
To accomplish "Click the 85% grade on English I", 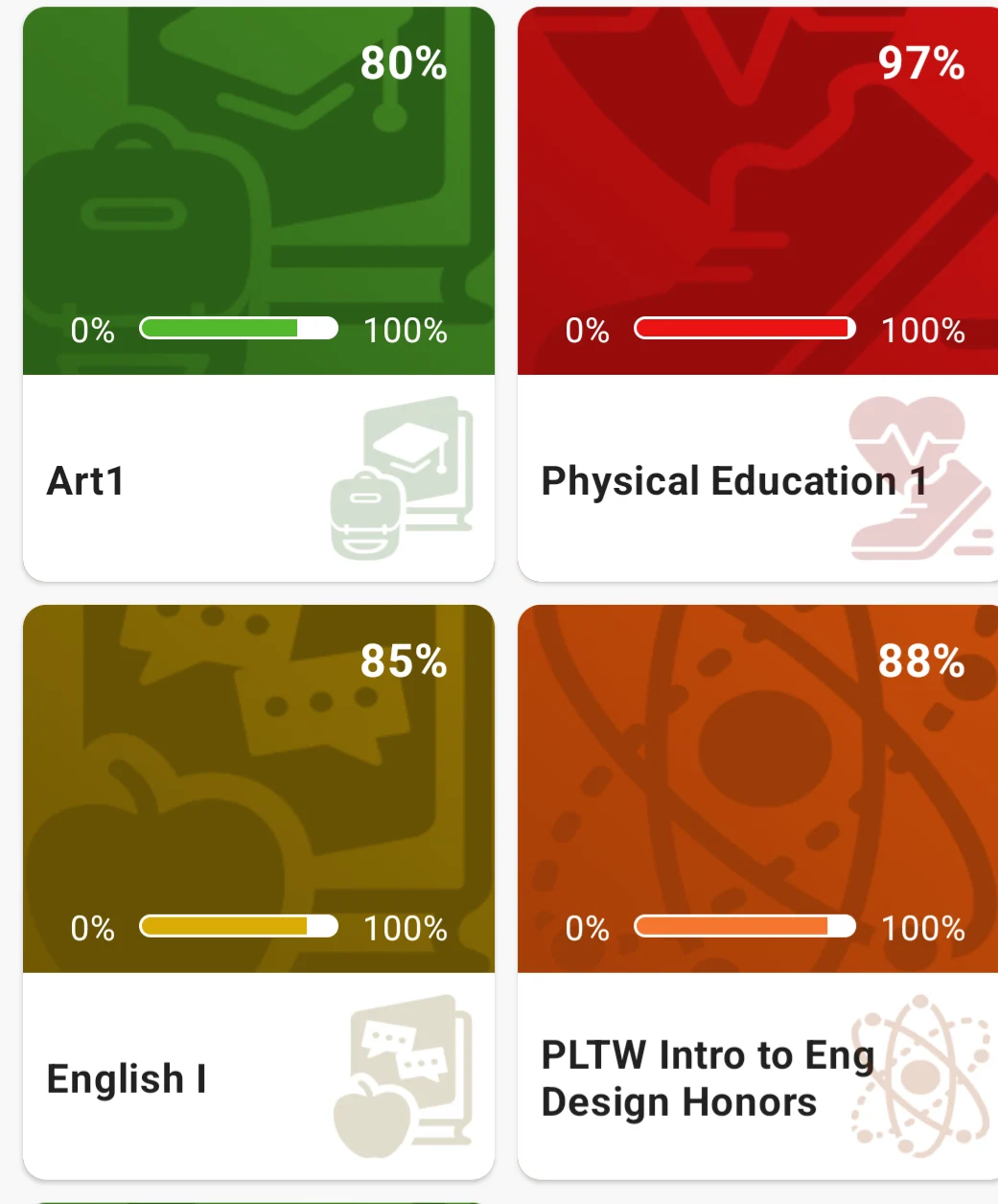I will pos(404,663).
